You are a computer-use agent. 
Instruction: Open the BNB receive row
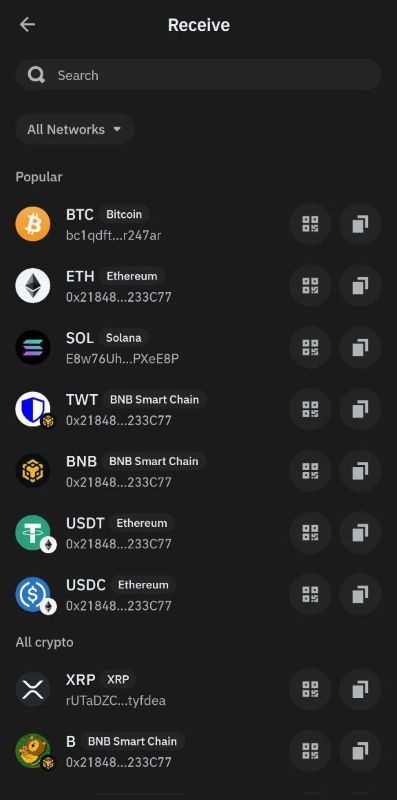pos(198,470)
